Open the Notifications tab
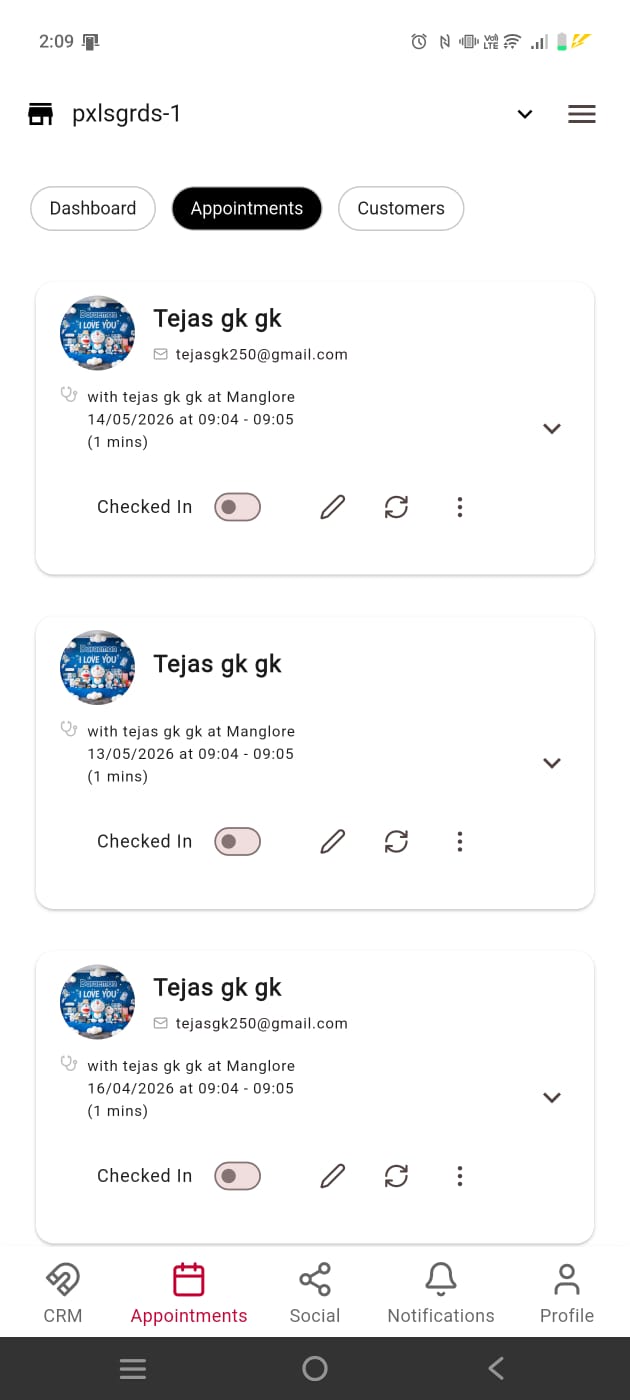 (x=441, y=1293)
